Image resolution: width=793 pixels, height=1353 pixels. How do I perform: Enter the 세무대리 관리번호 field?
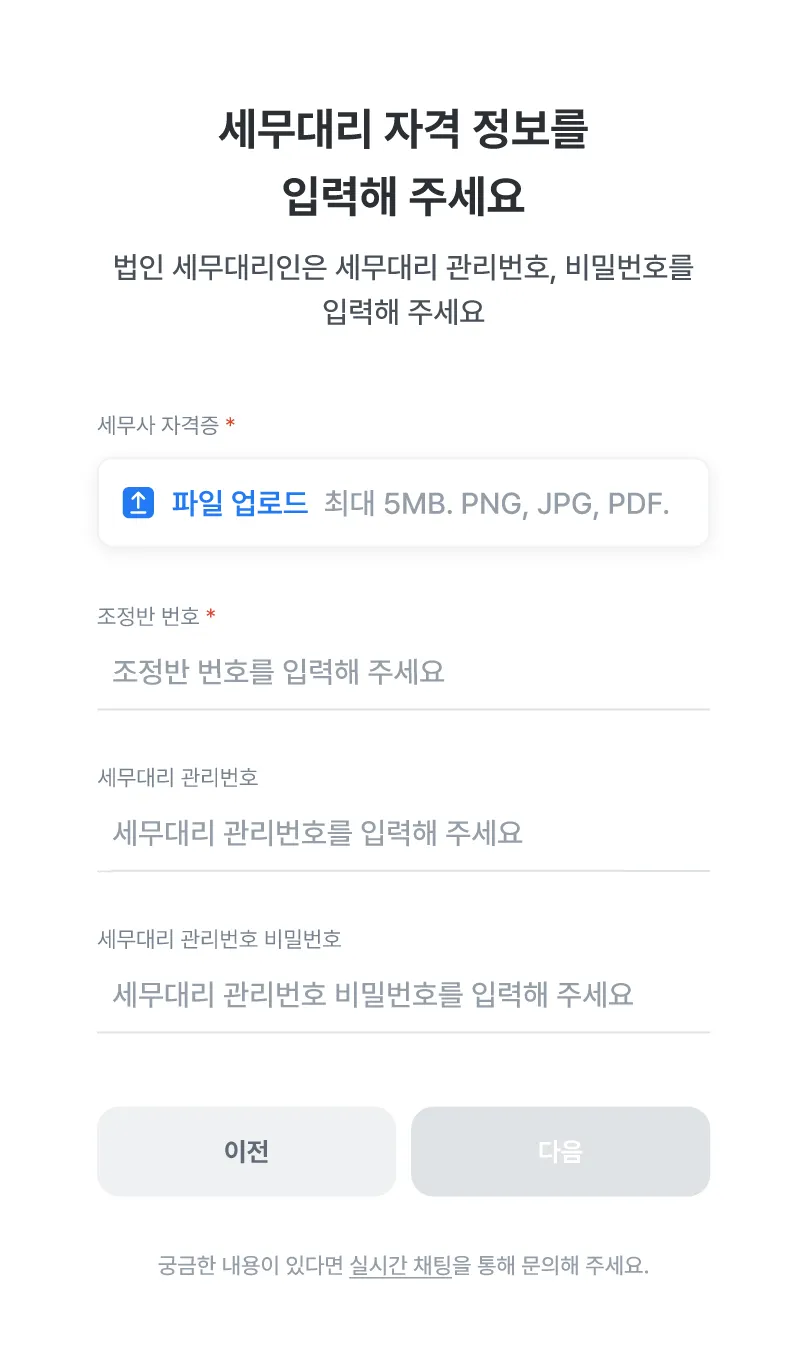tap(402, 833)
